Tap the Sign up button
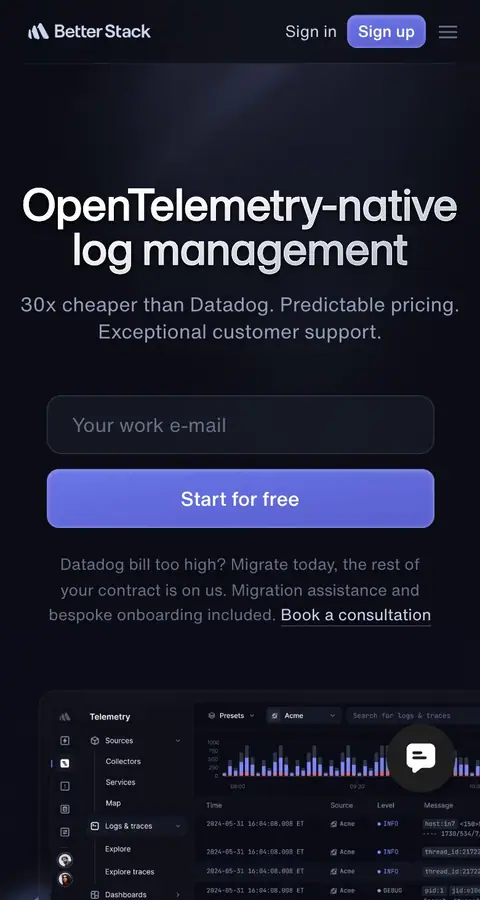Image resolution: width=480 pixels, height=900 pixels. 386,32
